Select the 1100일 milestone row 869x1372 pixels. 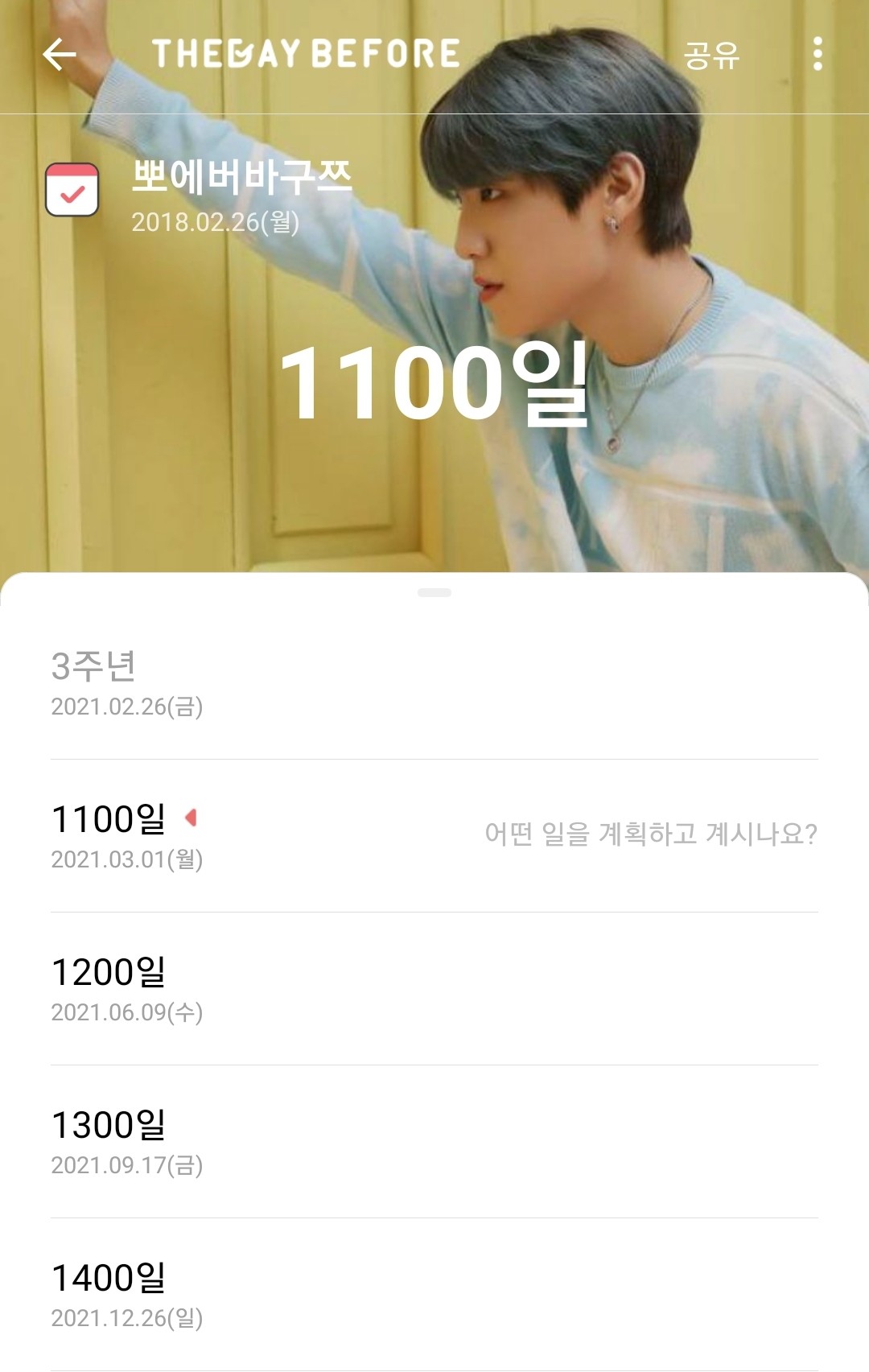pyautogui.click(x=241, y=835)
